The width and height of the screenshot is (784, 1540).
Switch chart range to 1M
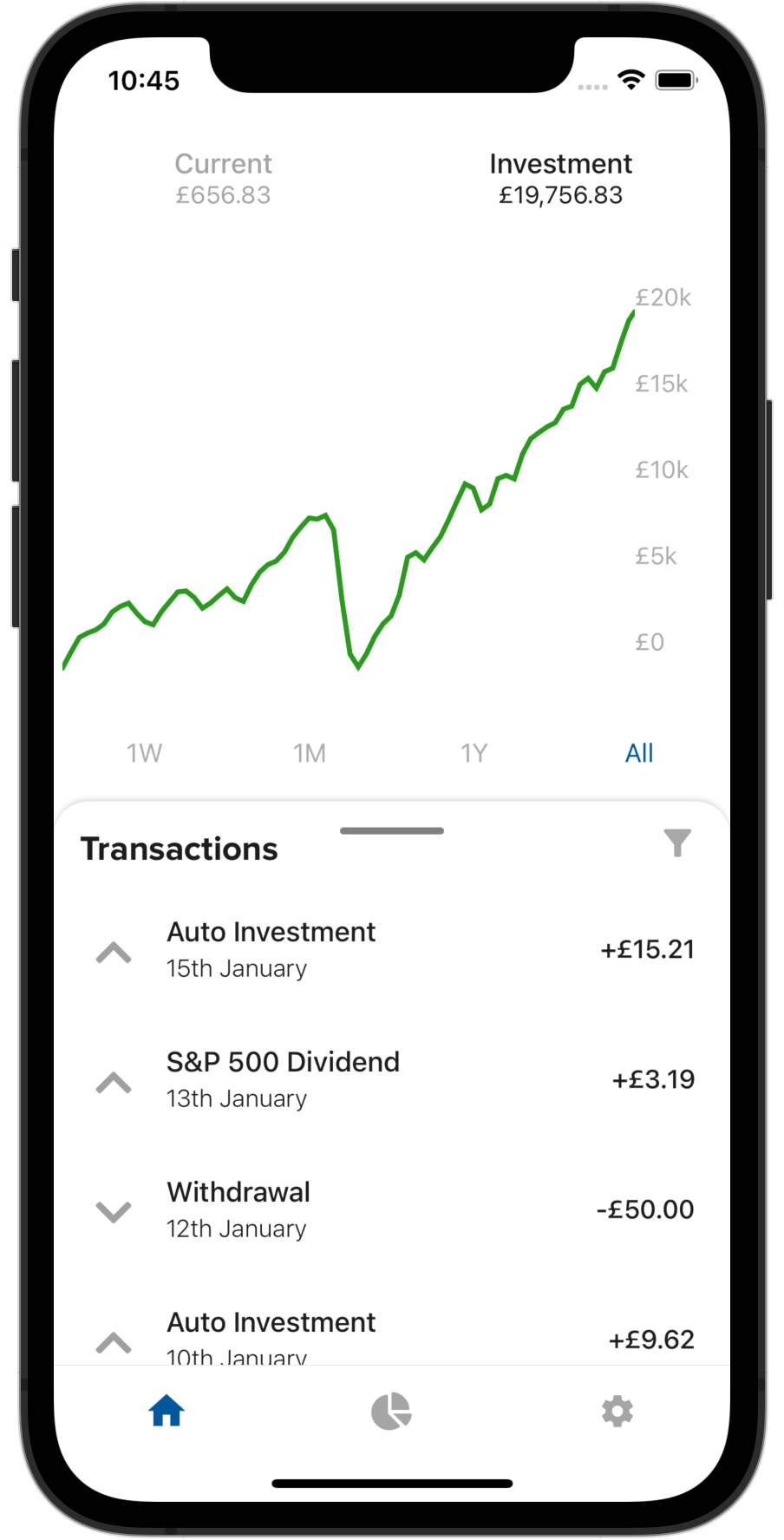click(309, 753)
